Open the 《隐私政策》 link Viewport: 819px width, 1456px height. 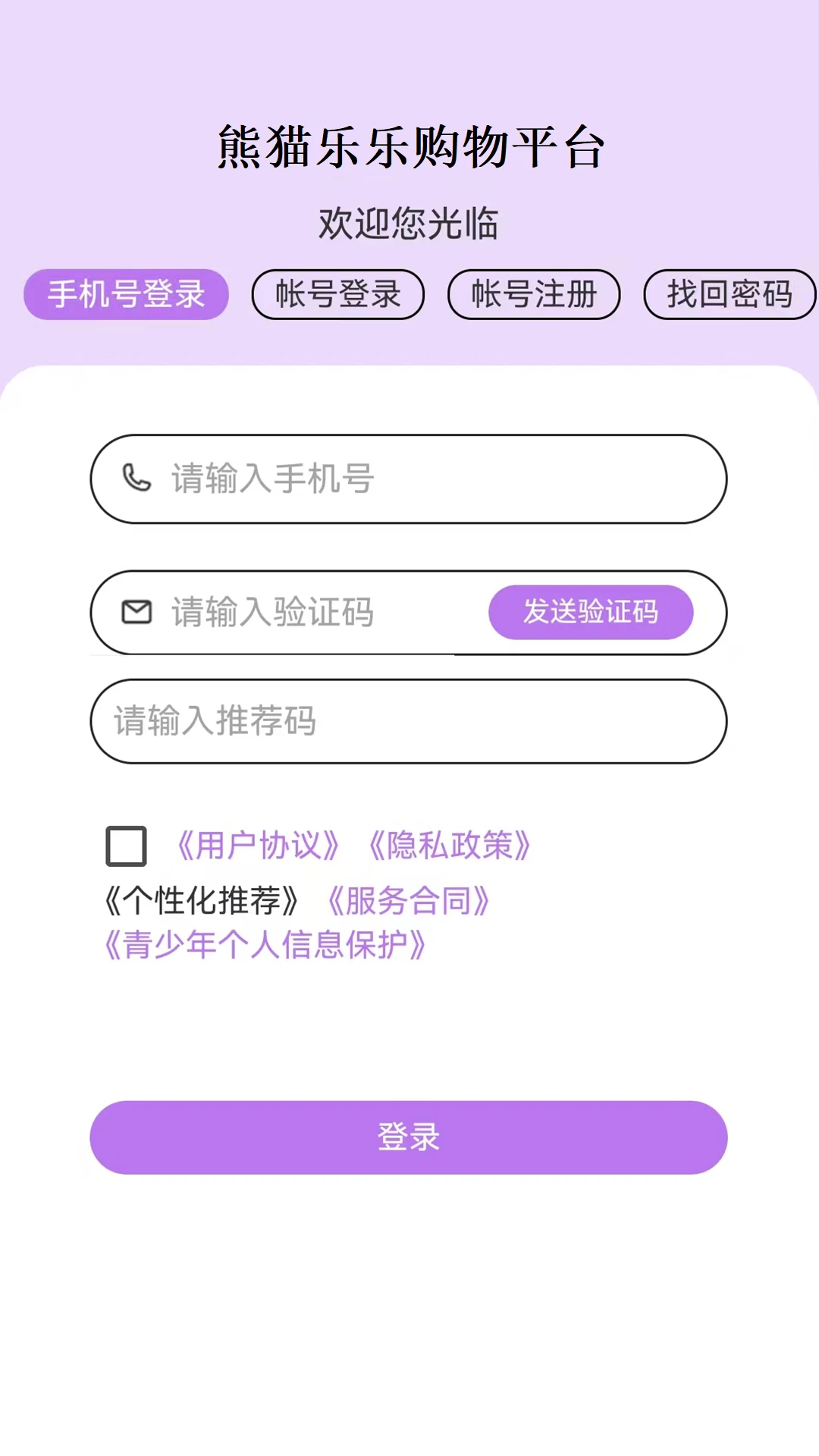449,846
